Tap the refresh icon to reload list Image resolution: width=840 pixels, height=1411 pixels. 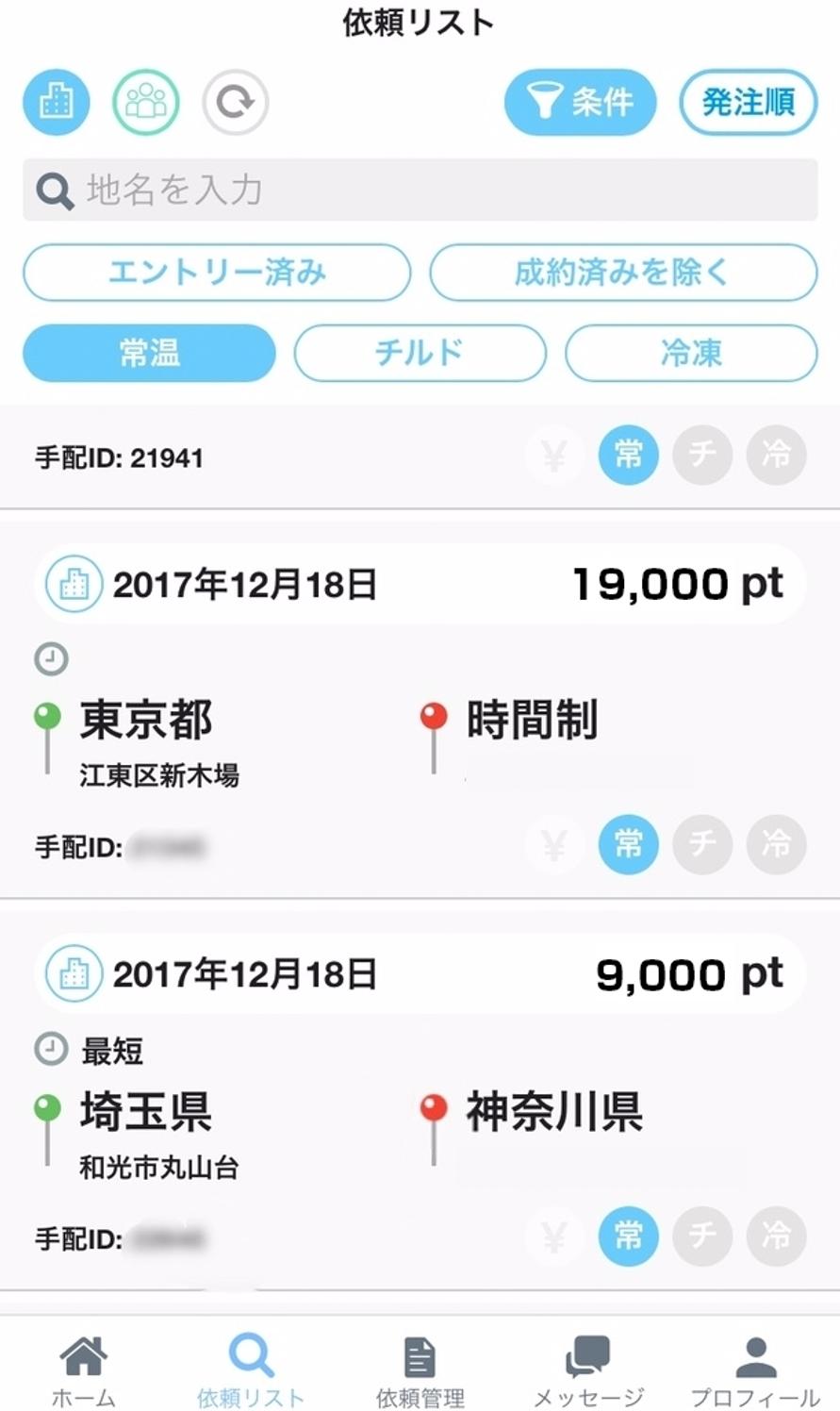pos(234,102)
